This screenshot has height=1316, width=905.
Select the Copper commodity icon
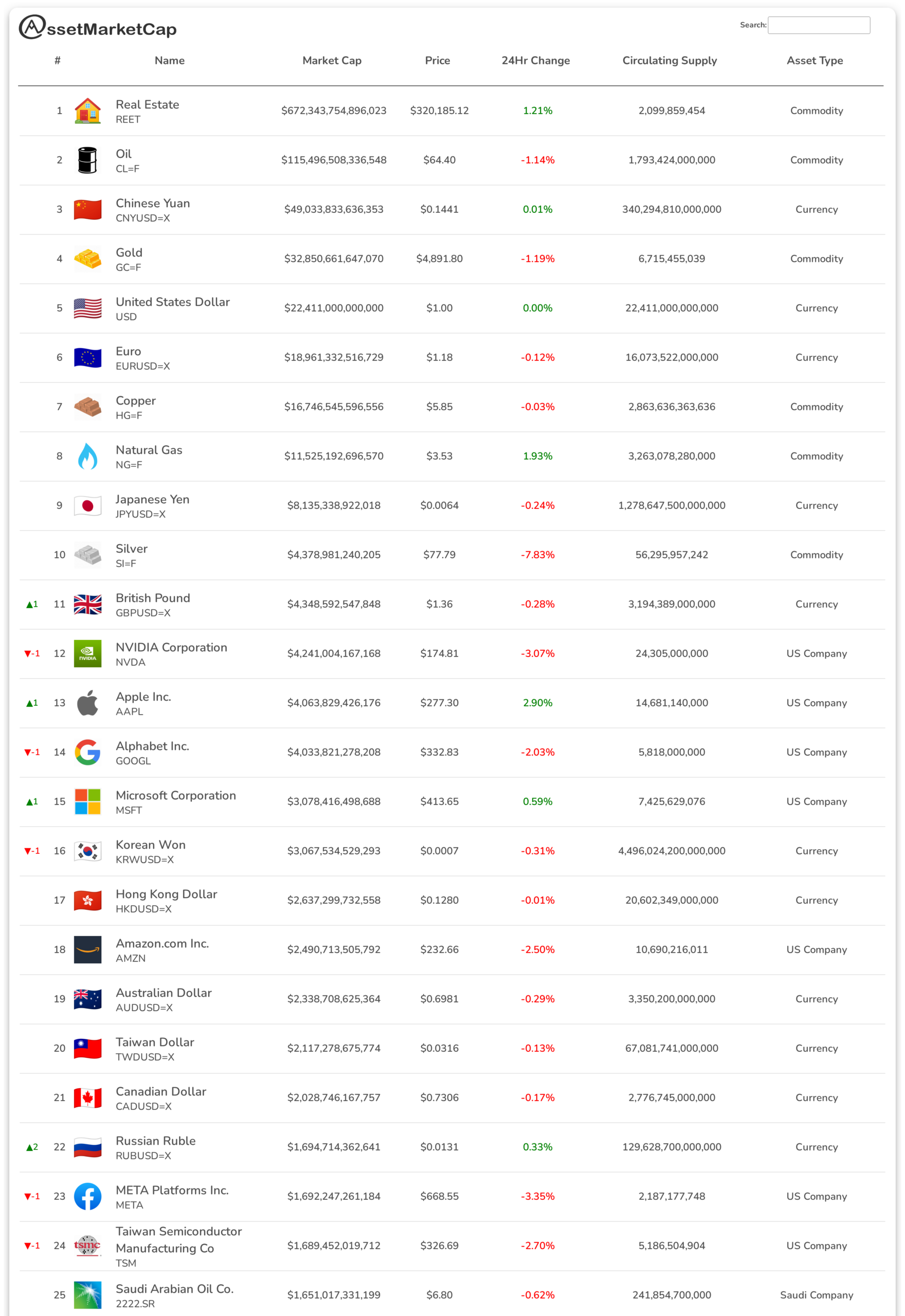[87, 407]
